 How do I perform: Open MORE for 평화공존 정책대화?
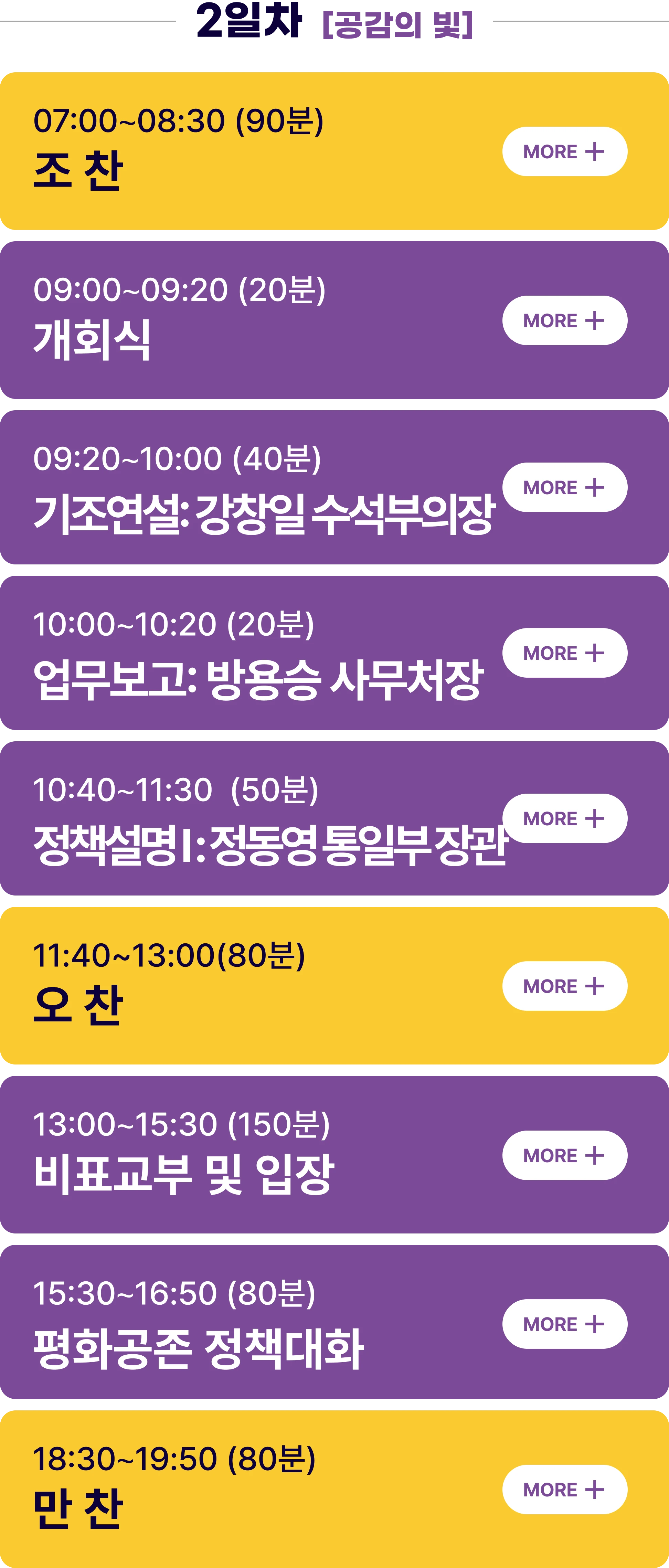point(564,1324)
